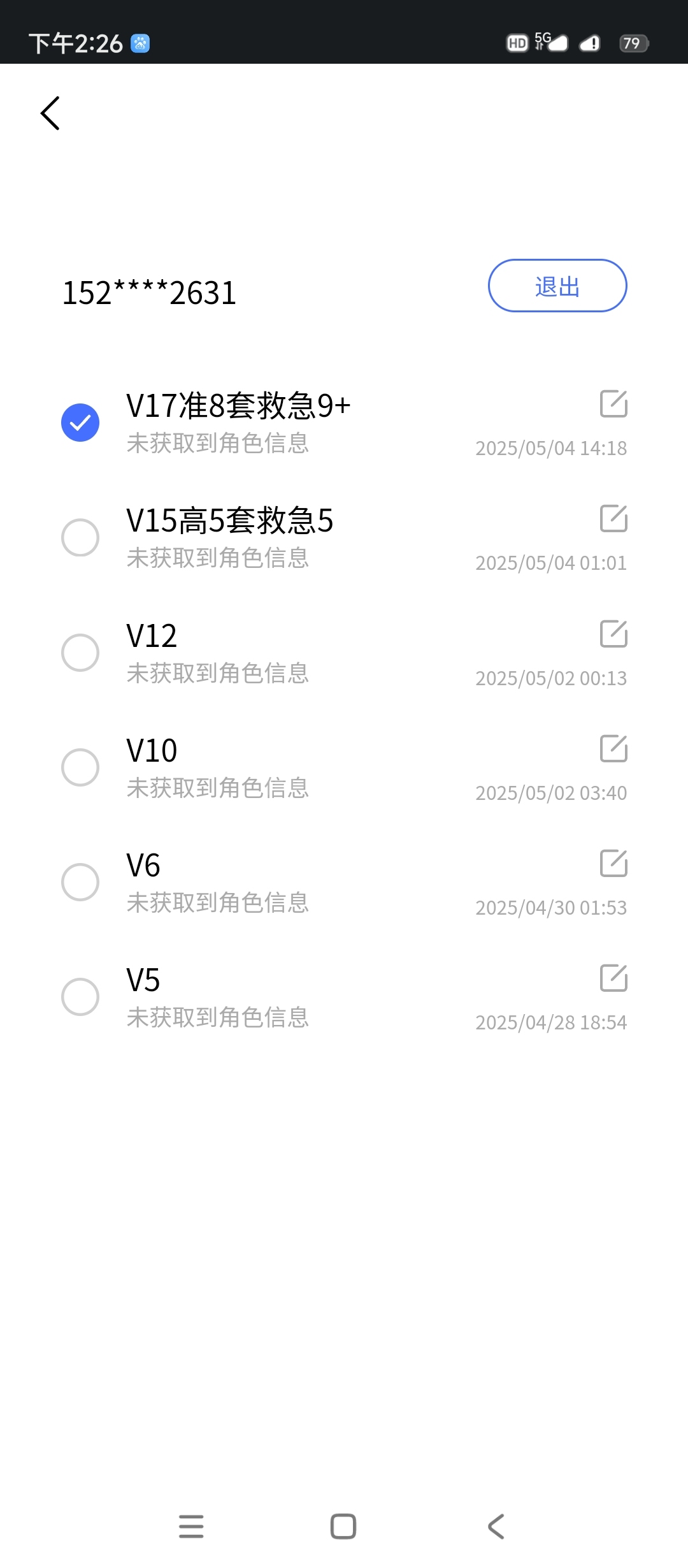This screenshot has height=1568, width=688.
Task: Select the V15高5套救急5 account radio button
Action: click(x=80, y=537)
